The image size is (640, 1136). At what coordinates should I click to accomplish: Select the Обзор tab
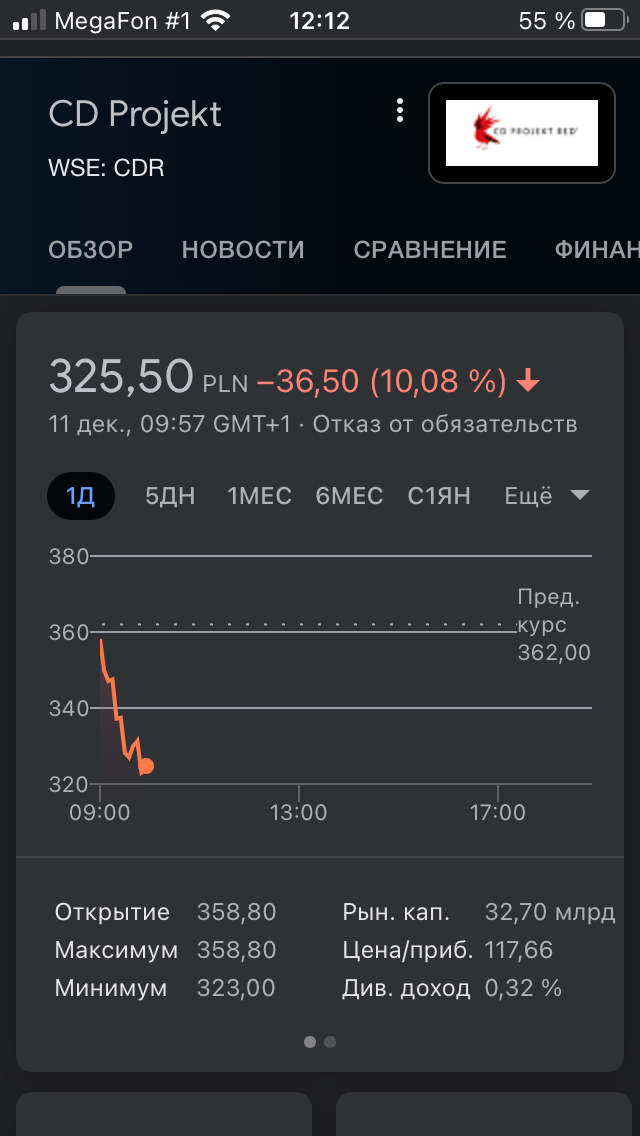pos(91,250)
